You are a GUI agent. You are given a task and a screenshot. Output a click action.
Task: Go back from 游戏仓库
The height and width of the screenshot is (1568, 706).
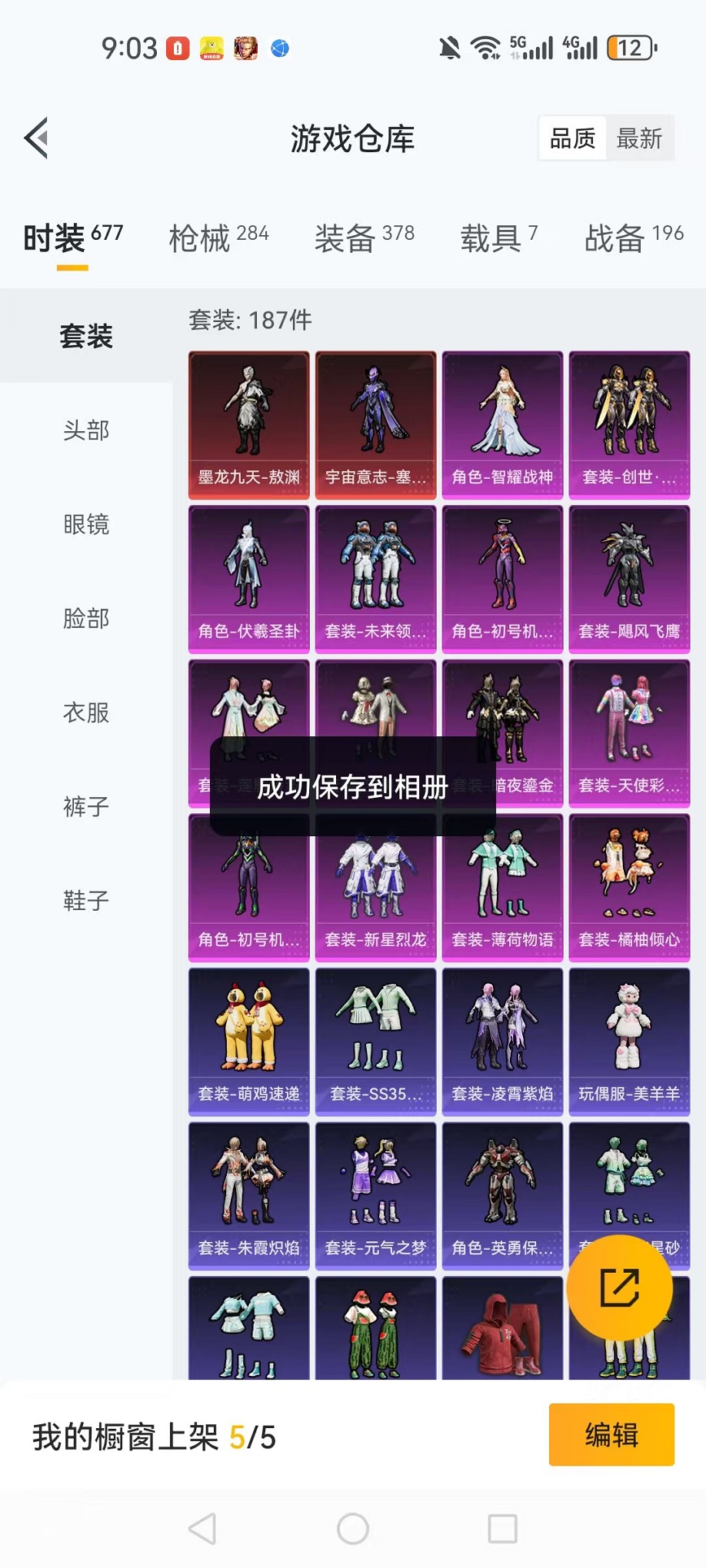click(36, 138)
